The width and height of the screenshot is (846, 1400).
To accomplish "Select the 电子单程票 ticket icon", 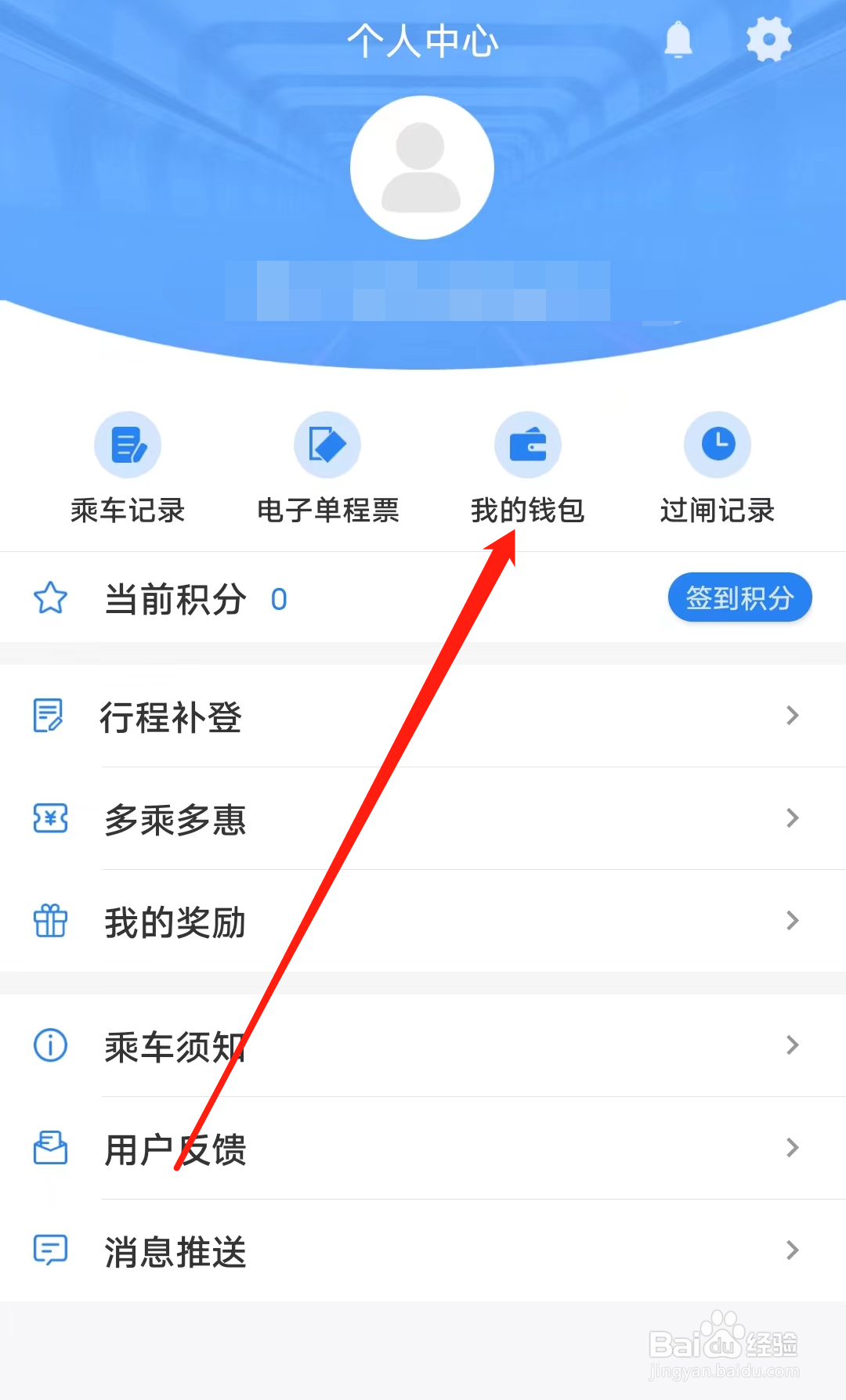I will [327, 444].
